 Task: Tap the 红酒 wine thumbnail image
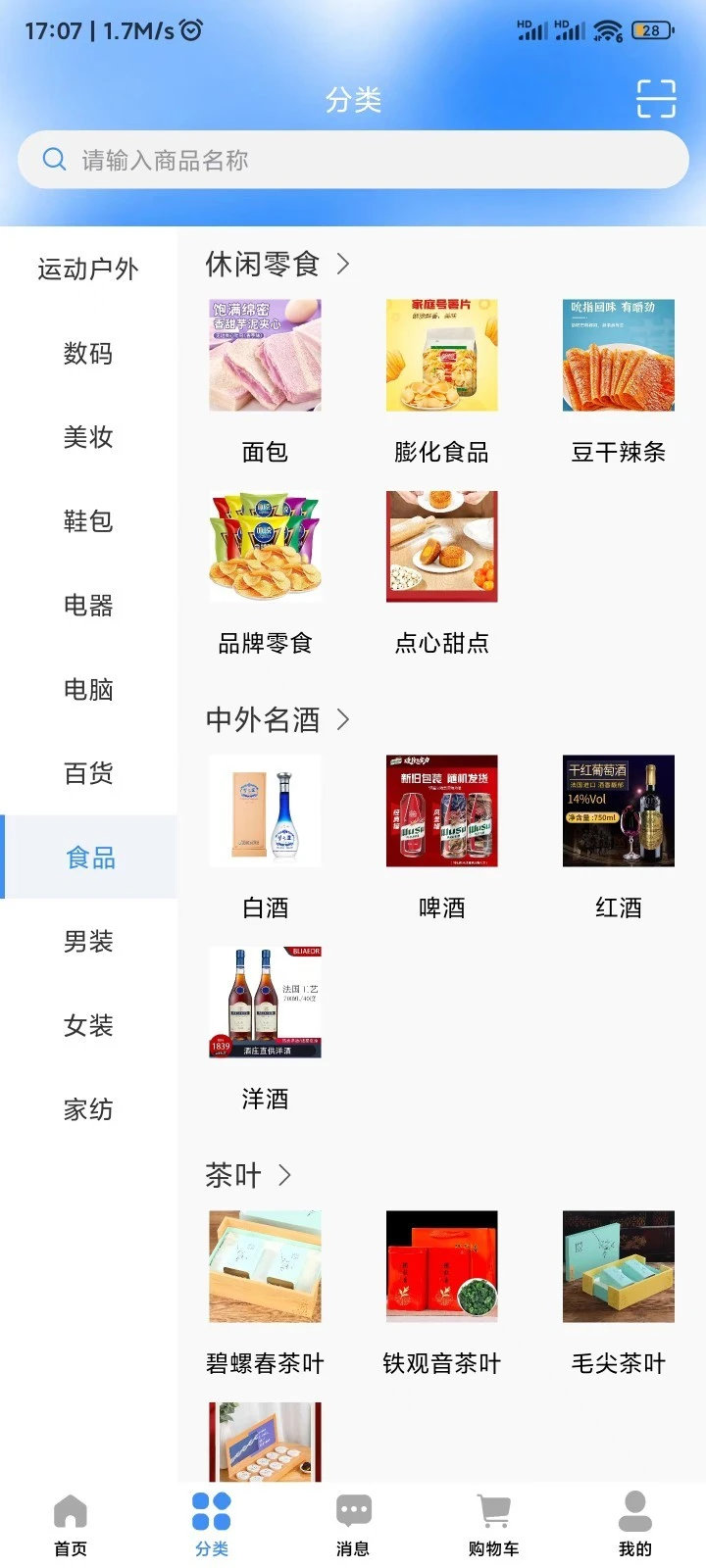pyautogui.click(x=618, y=810)
